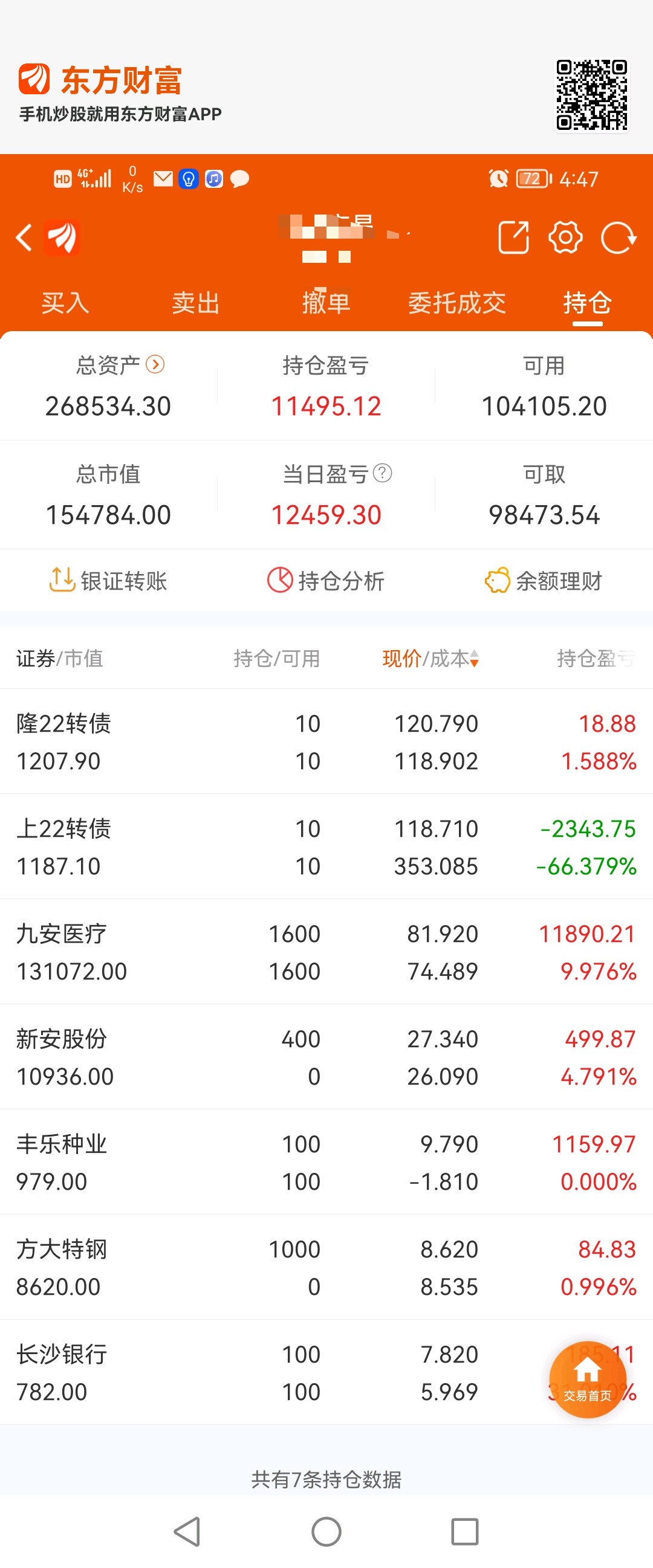Screen dimensions: 653x1568
Task: Open the 新安股份 holding row
Action: [326, 1057]
